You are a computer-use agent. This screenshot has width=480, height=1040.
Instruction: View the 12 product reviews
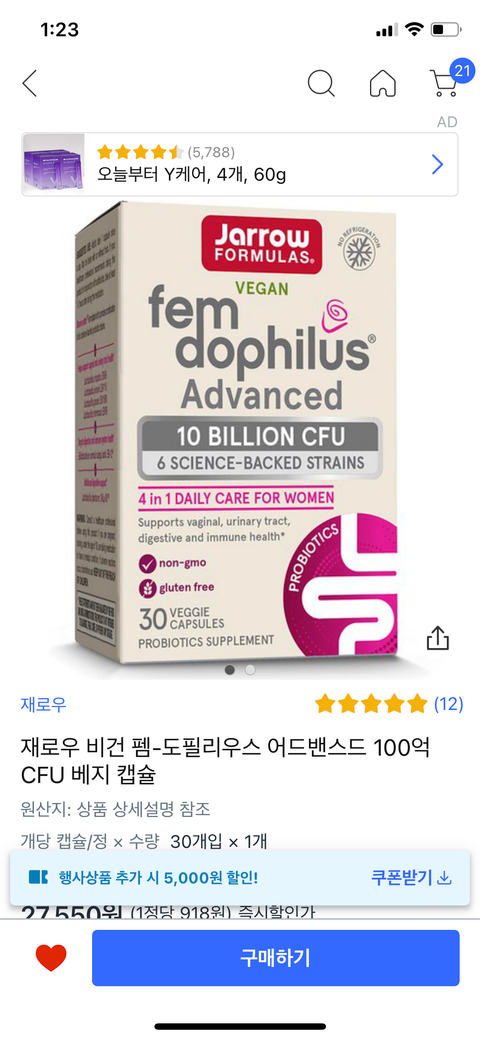coord(389,704)
